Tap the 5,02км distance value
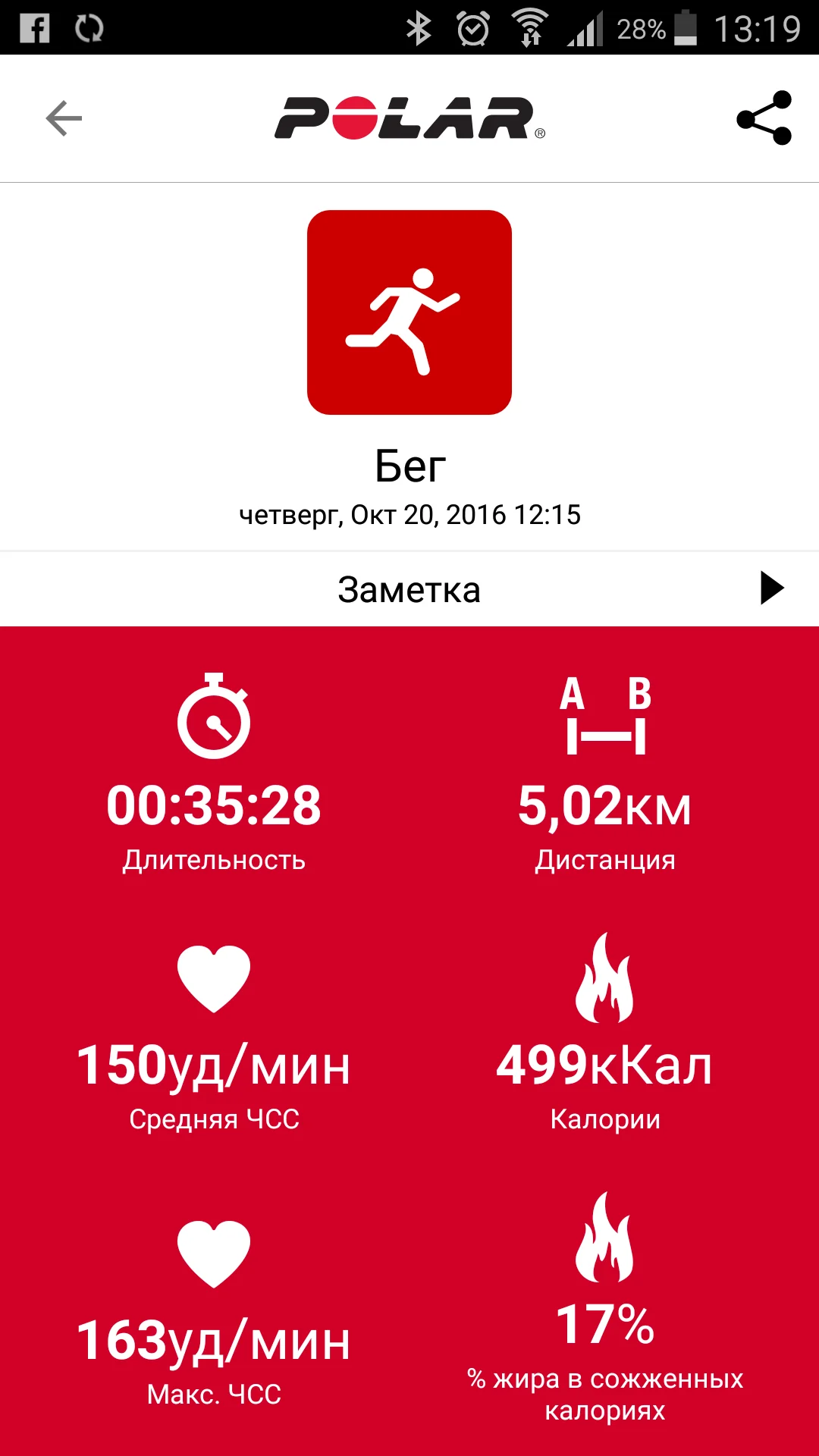 (604, 805)
